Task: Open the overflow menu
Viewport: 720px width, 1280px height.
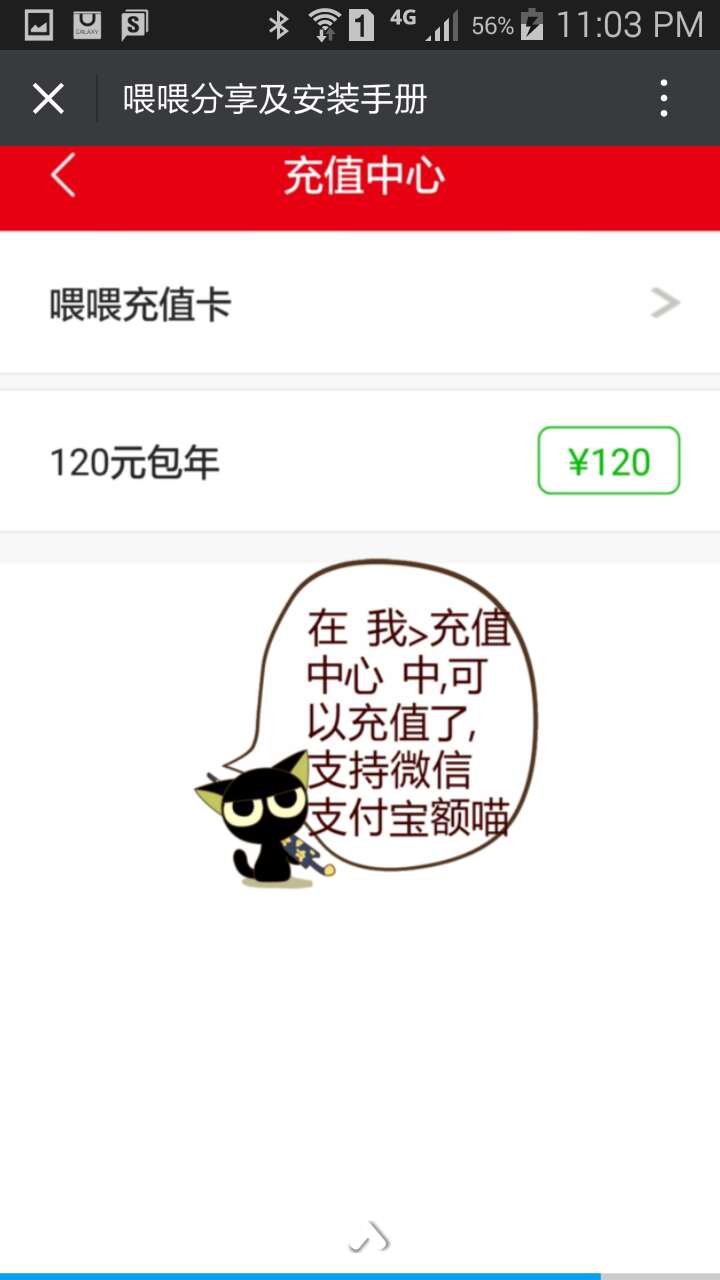Action: [x=664, y=99]
